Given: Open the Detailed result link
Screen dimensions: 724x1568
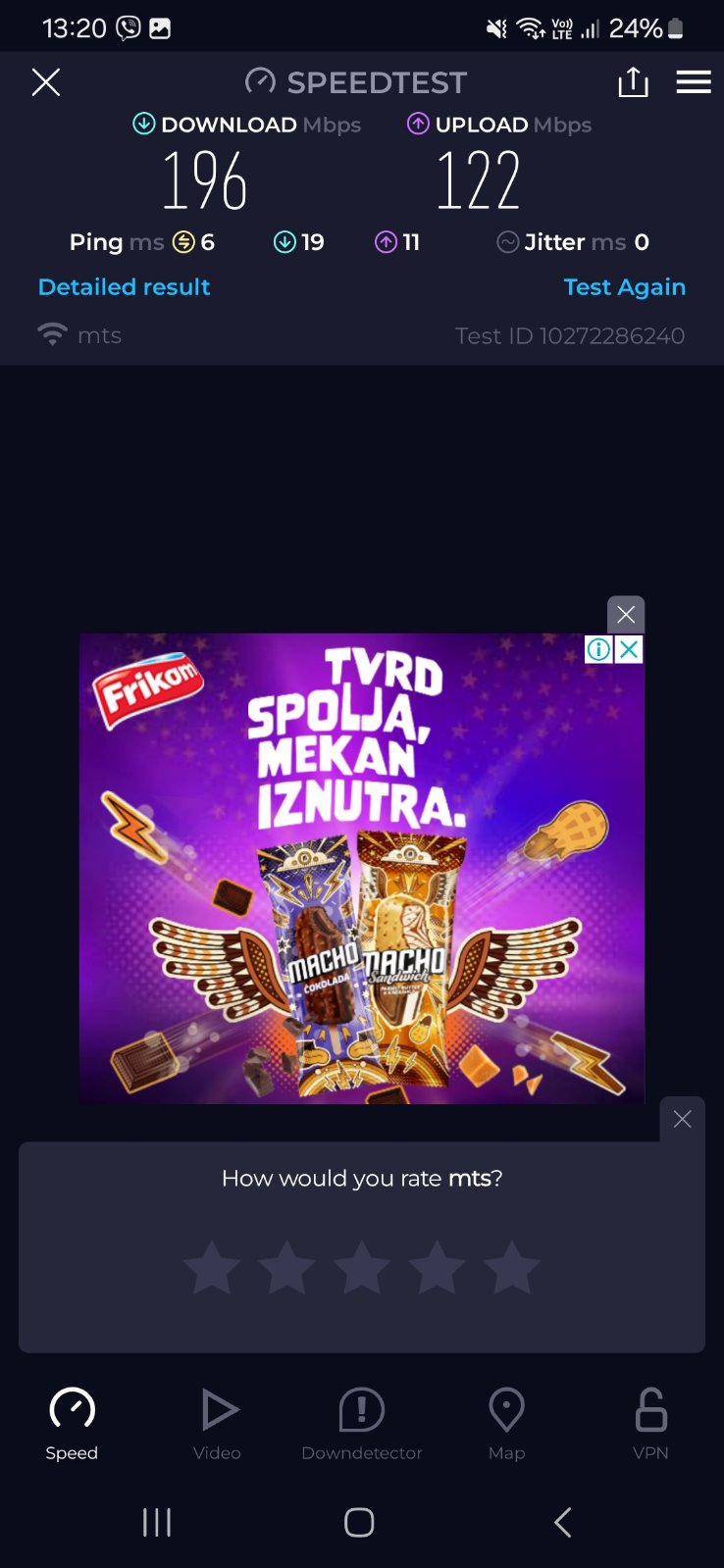Looking at the screenshot, I should point(124,287).
